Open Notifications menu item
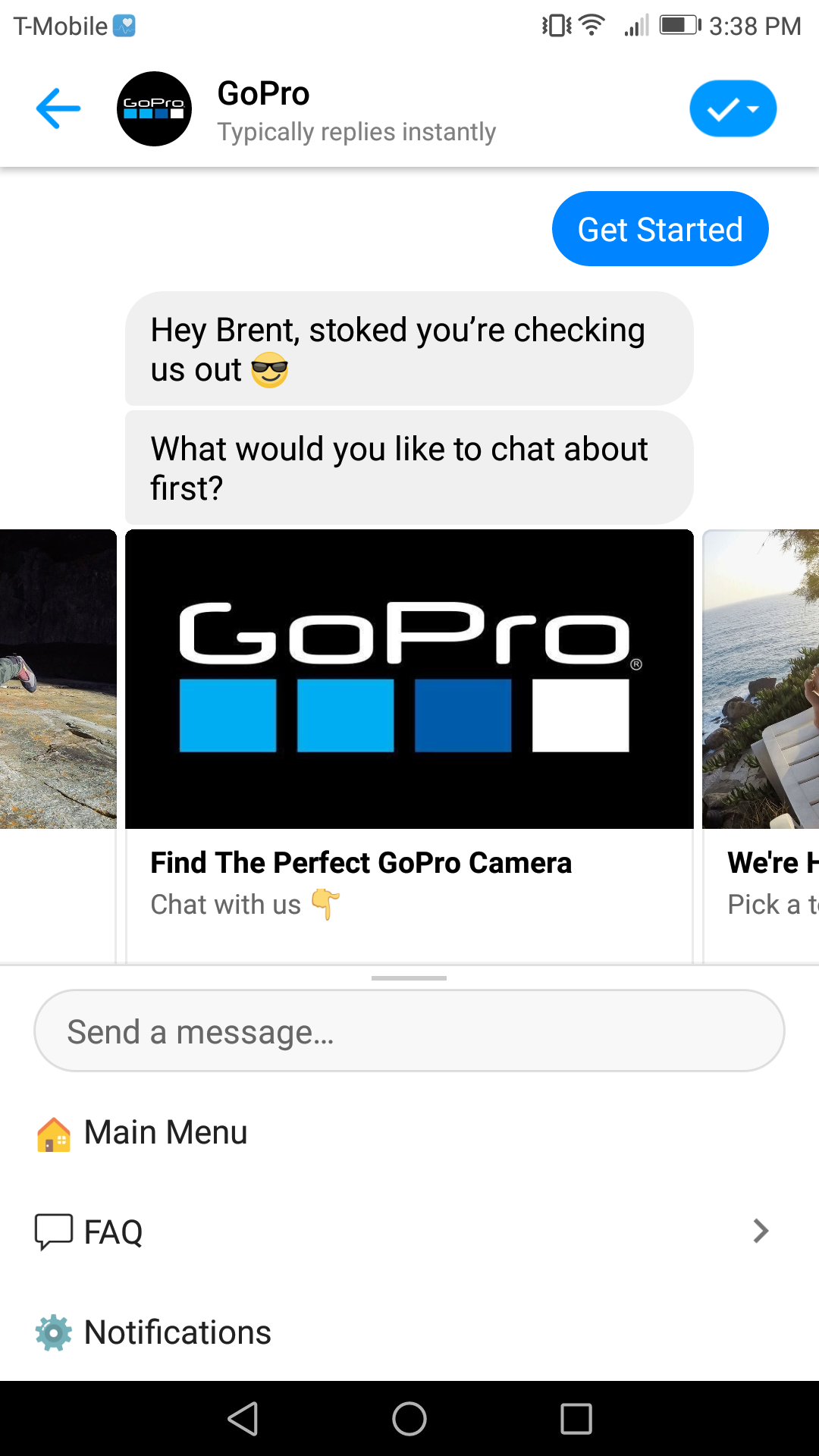 [x=177, y=1332]
